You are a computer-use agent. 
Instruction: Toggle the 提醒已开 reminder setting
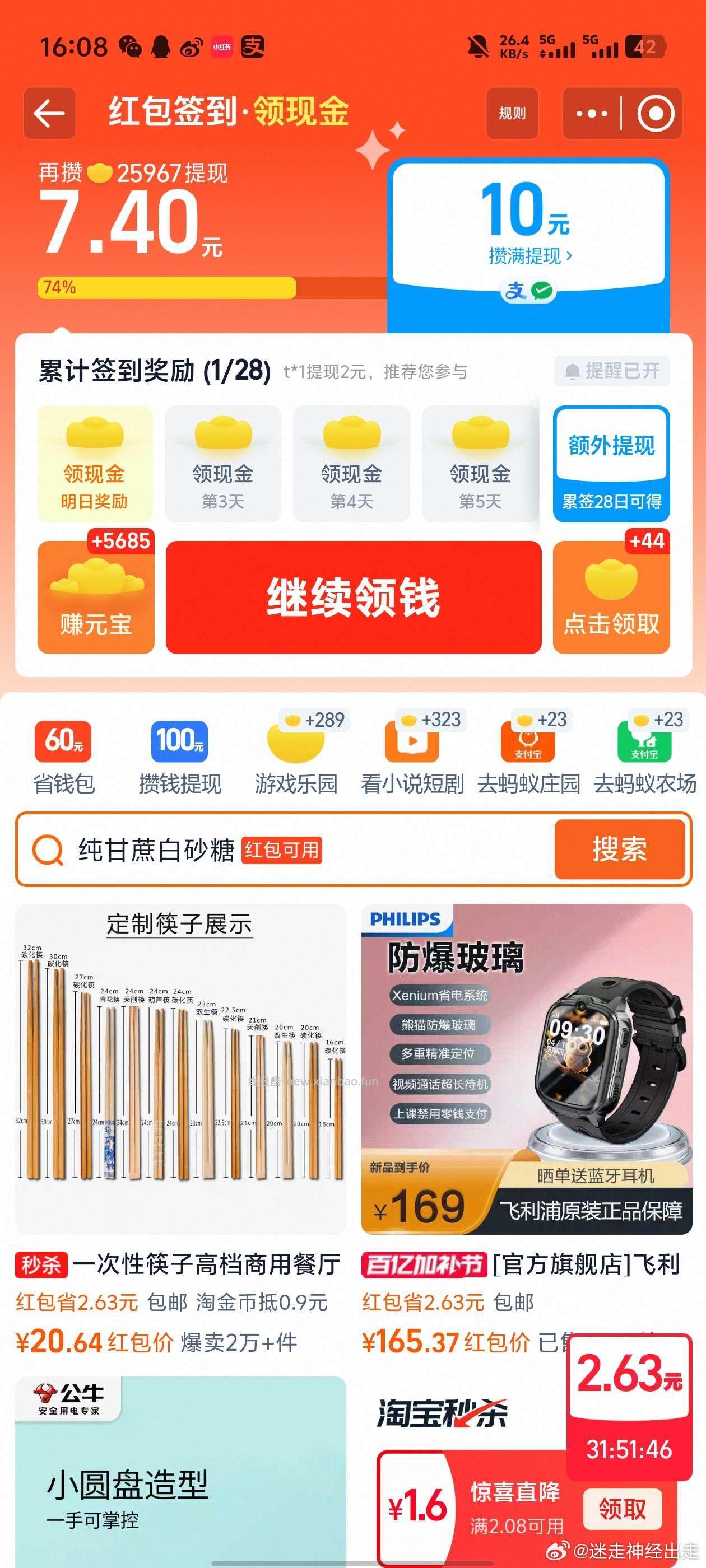(x=612, y=371)
